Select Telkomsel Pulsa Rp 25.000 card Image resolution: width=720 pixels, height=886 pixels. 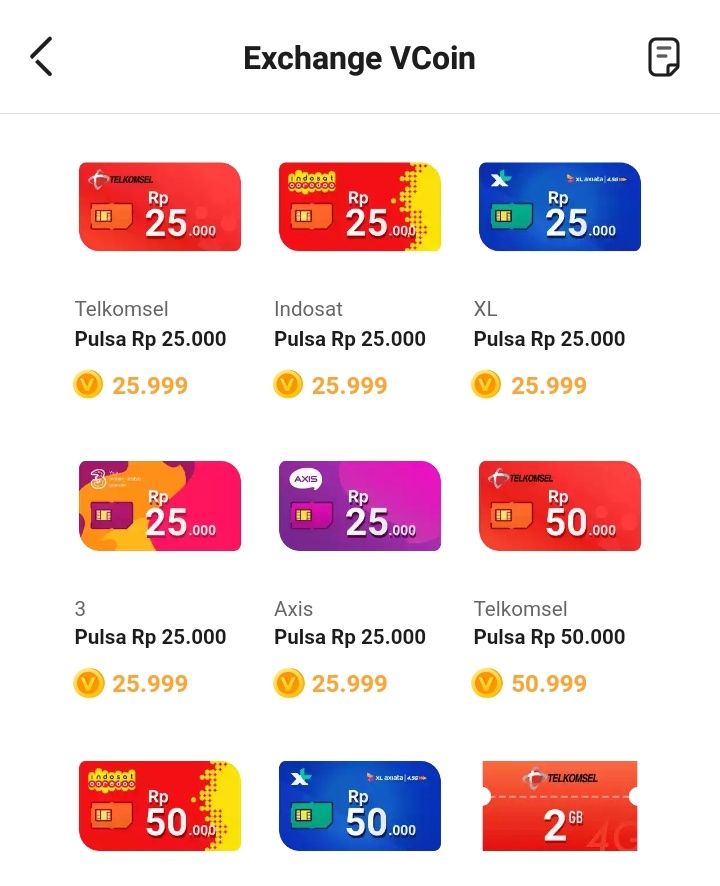160,207
